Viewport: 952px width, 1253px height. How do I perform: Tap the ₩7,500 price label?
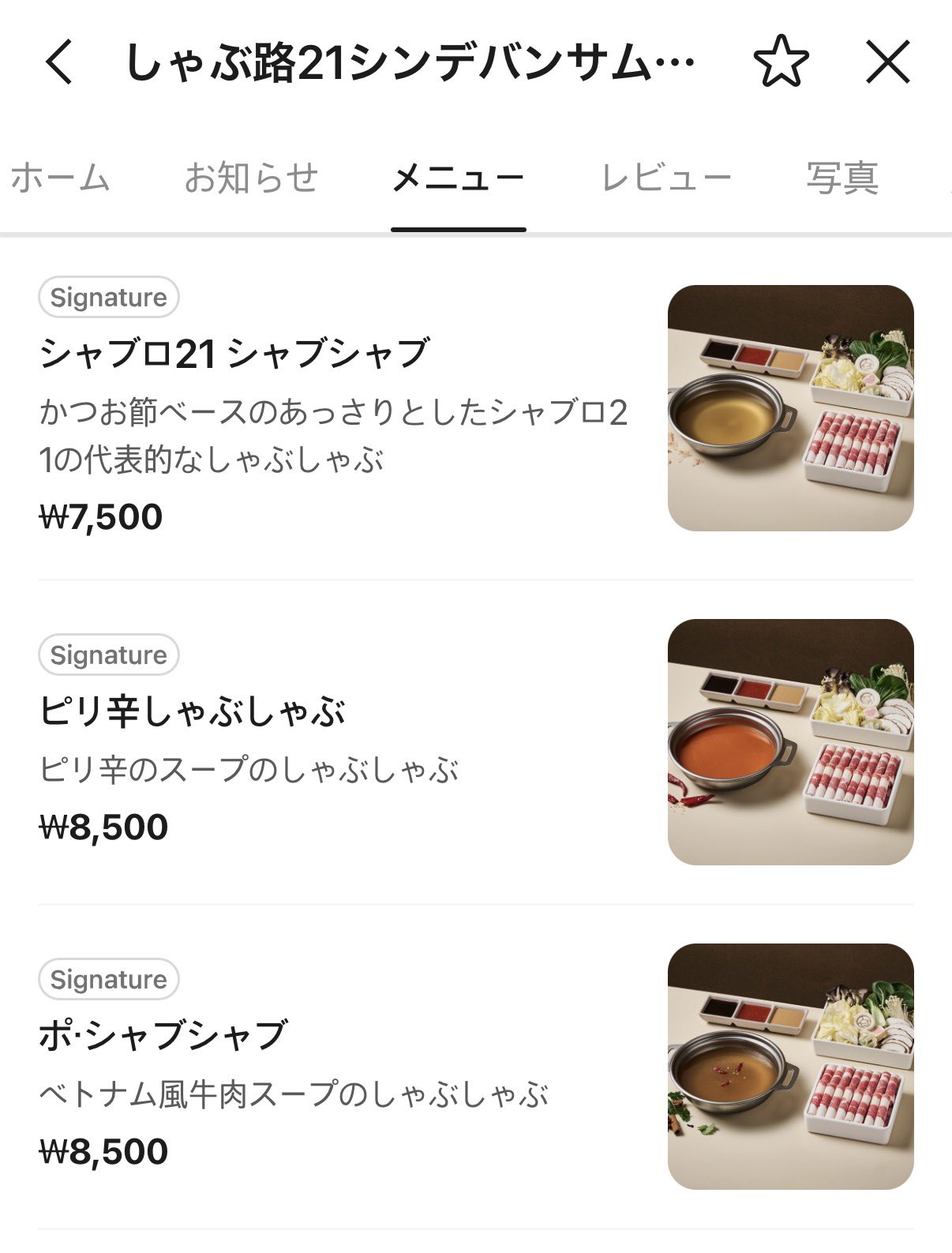[x=101, y=516]
